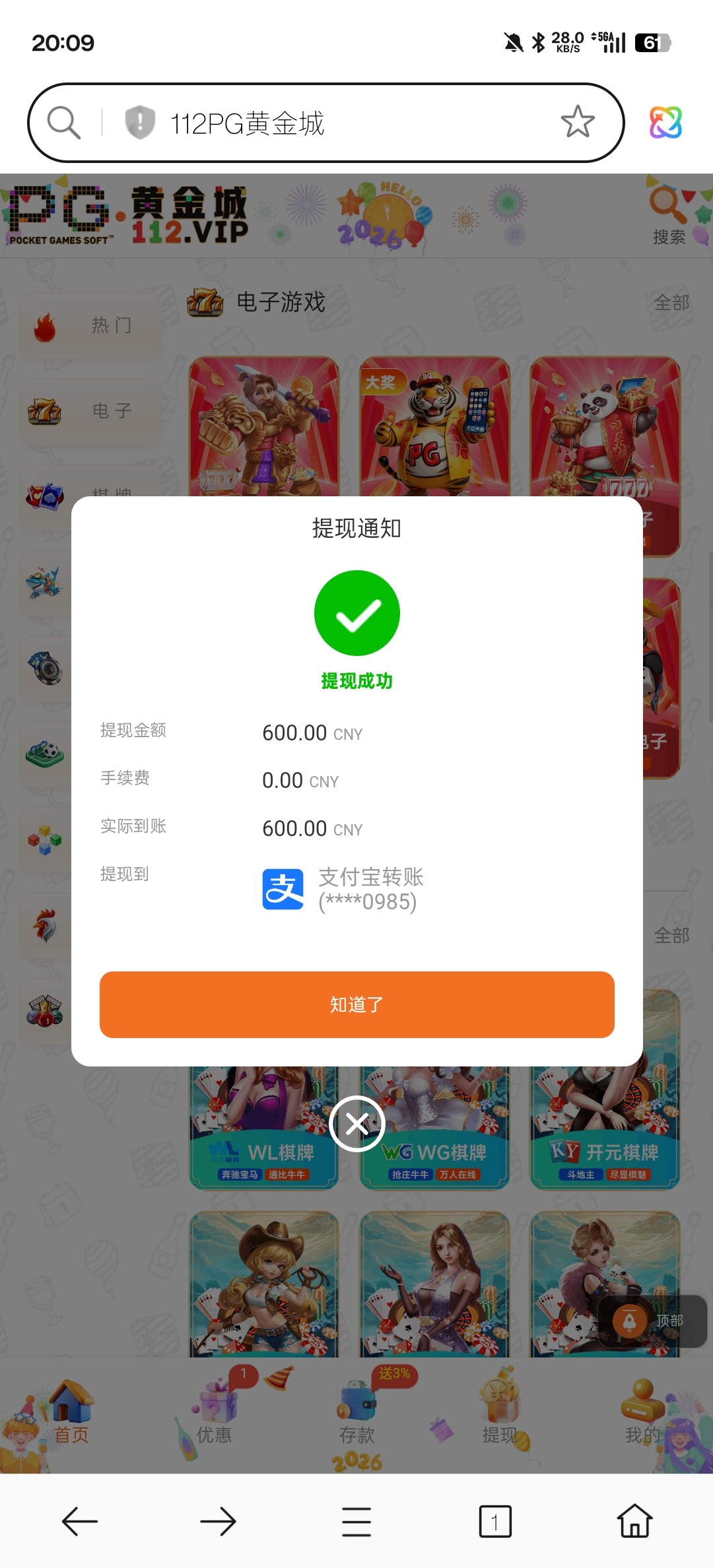713x1568 pixels.
Task: Tap the search magnifier in address bar
Action: 64,123
